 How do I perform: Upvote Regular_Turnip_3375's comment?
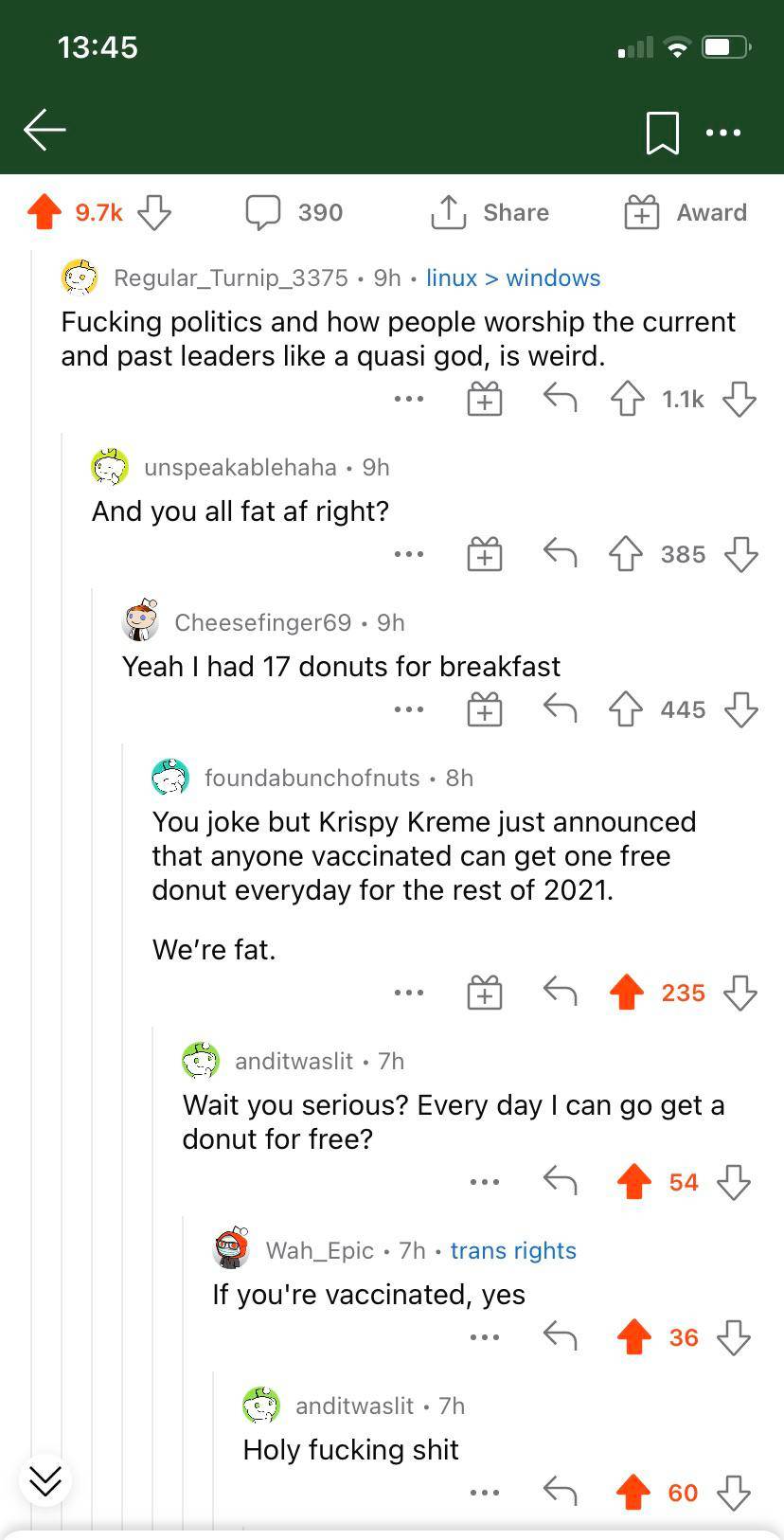point(627,399)
